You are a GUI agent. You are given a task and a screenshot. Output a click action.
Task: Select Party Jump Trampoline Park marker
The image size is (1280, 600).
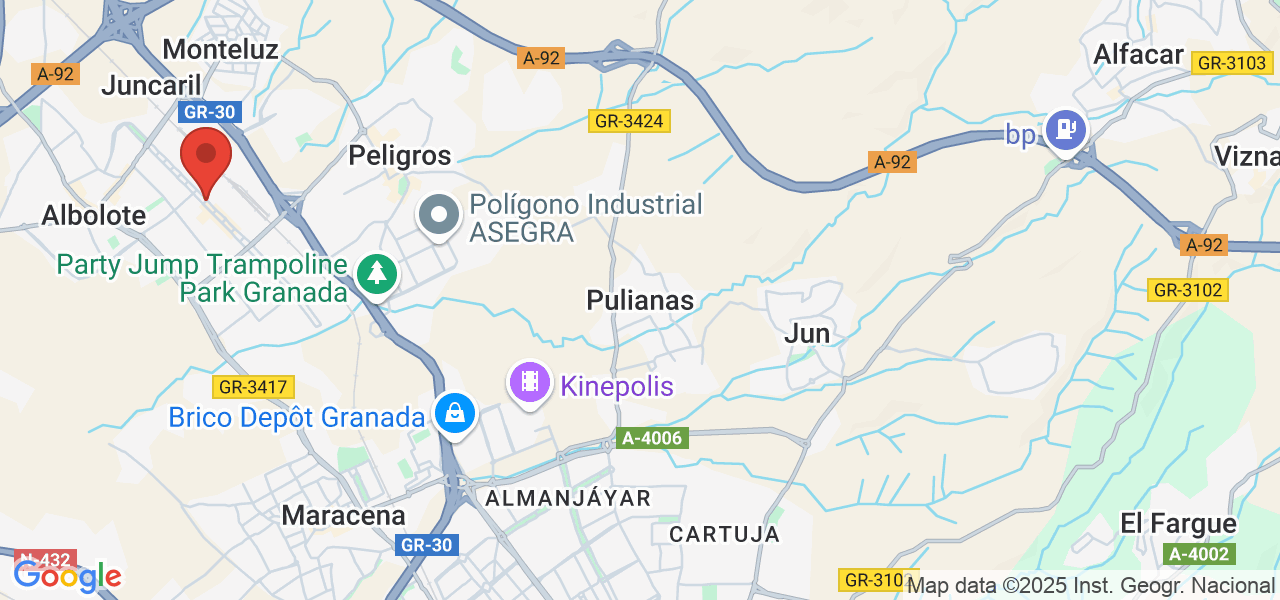[x=377, y=274]
